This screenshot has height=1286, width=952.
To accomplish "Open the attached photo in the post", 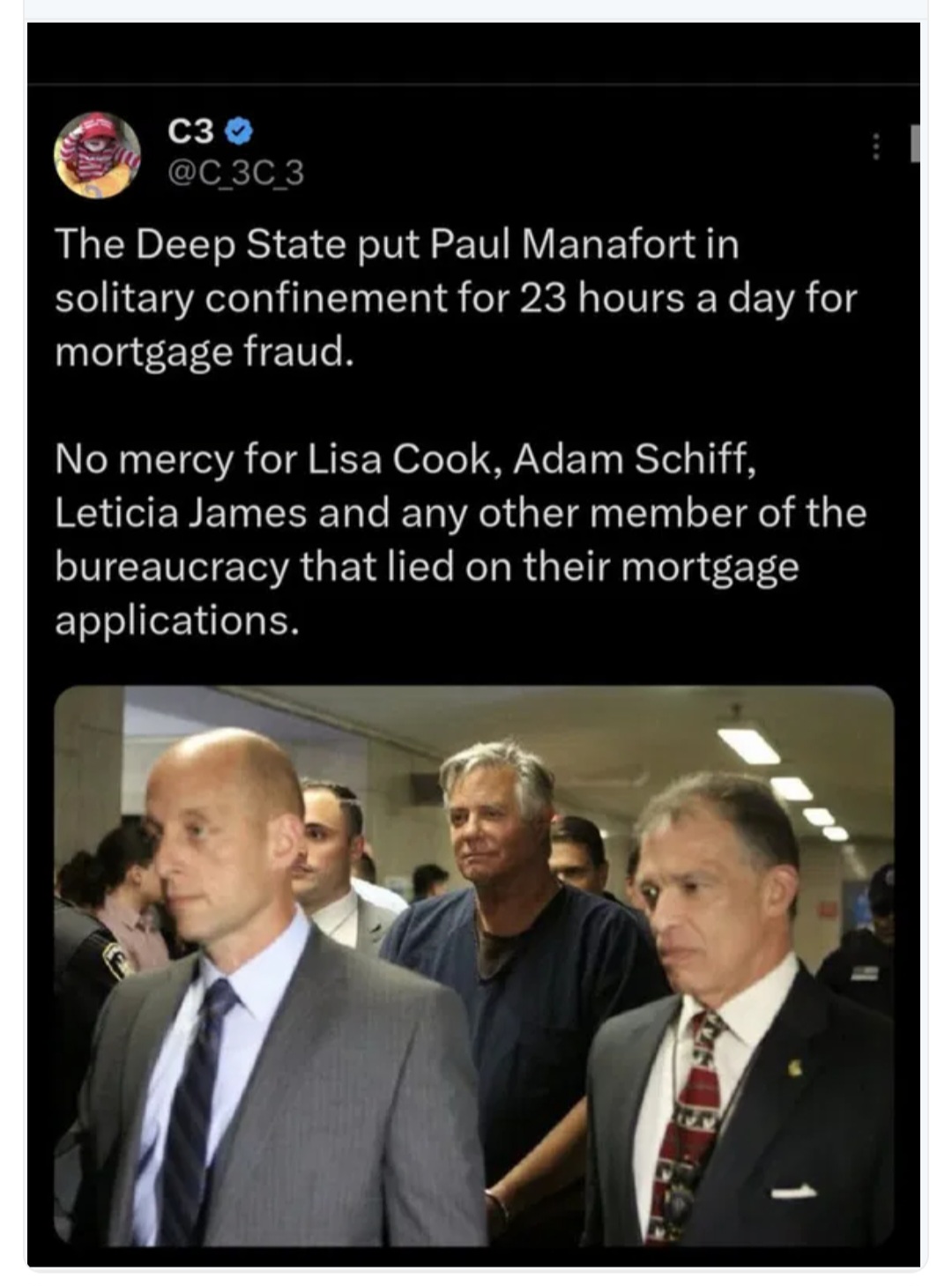I will tap(474, 965).
